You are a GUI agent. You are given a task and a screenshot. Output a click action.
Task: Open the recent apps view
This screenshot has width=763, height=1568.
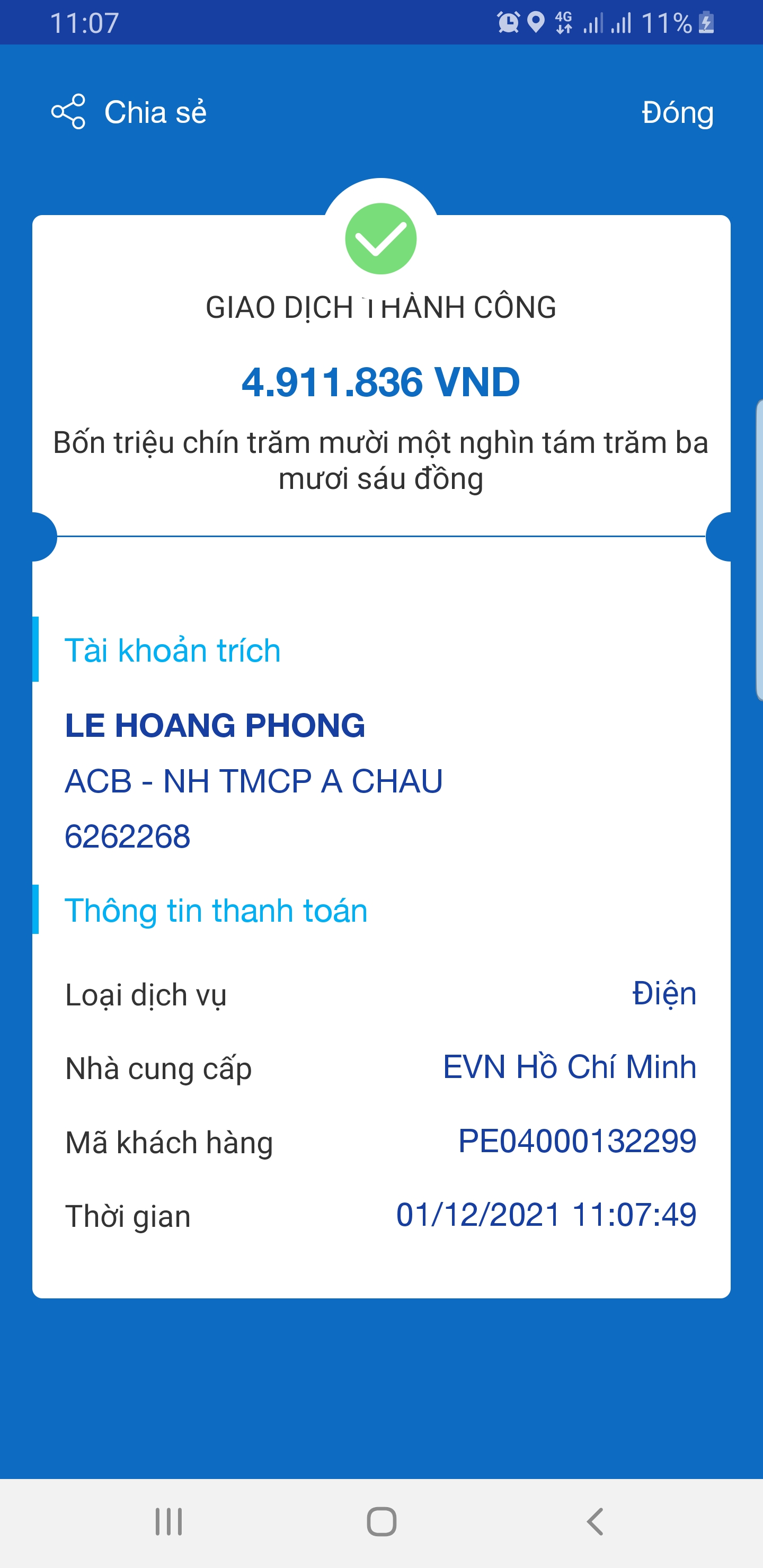pos(168,1522)
